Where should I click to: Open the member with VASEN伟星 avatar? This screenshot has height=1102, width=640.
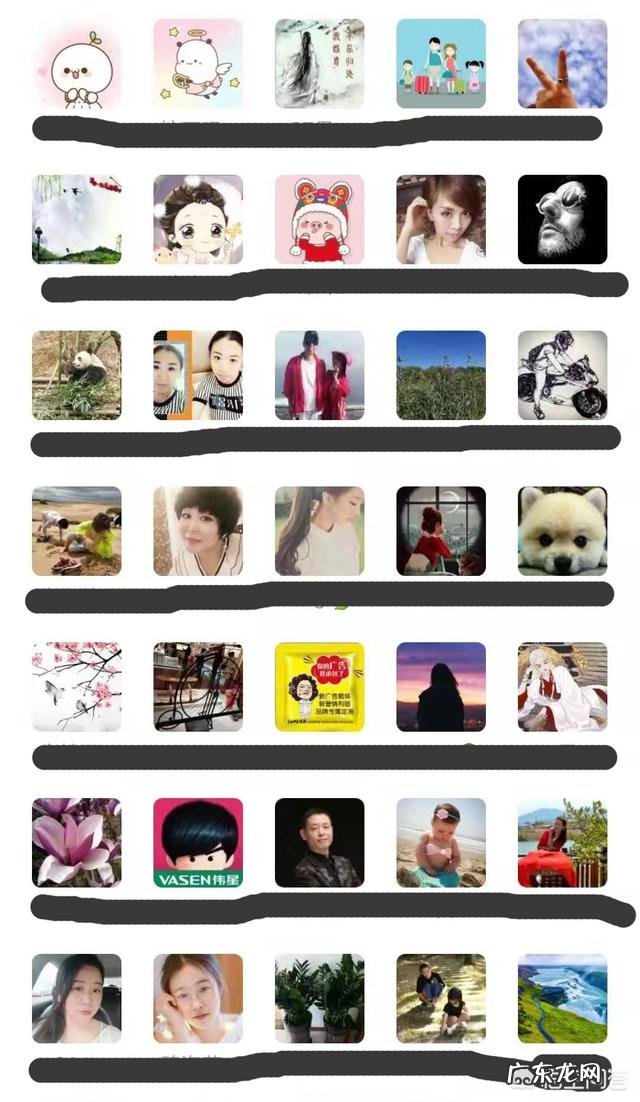[x=198, y=842]
